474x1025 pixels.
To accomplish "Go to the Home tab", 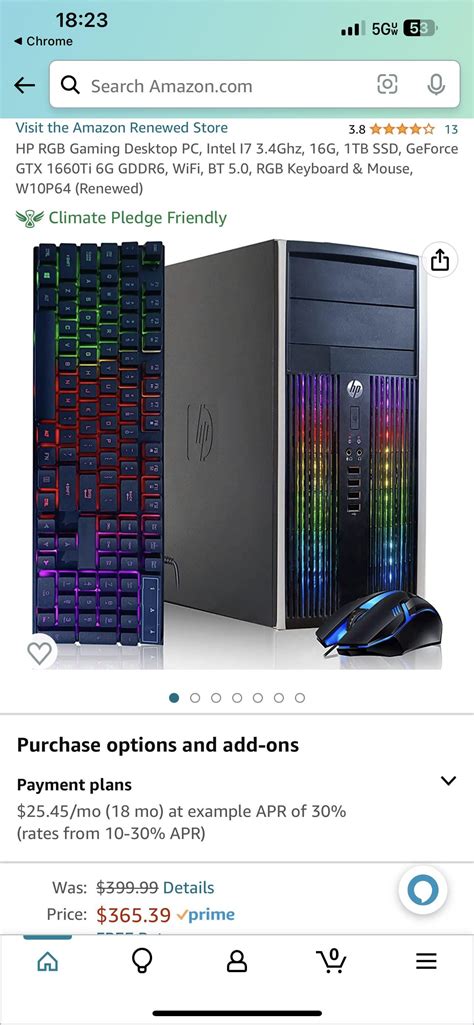I will click(x=48, y=961).
